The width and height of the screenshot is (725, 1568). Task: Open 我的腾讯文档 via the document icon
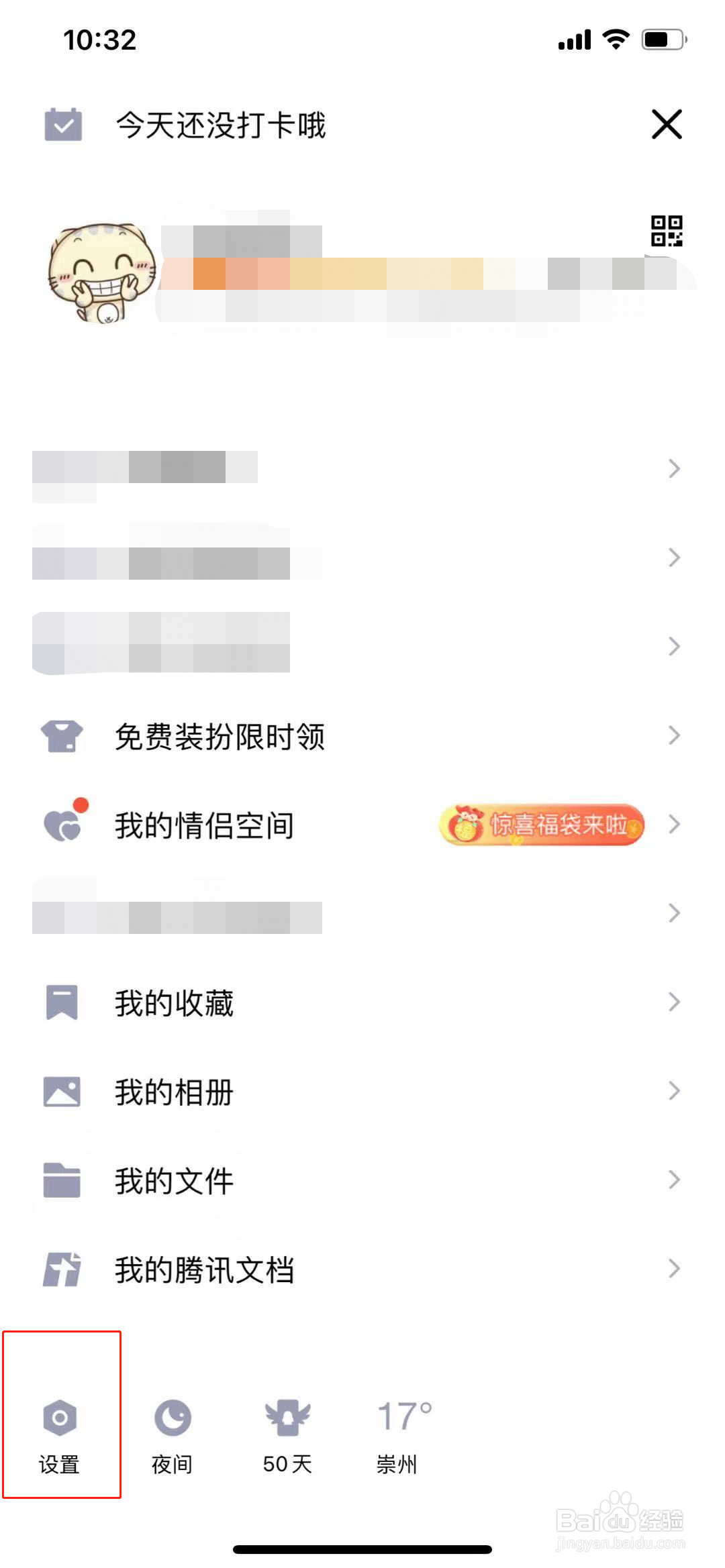click(x=61, y=1268)
